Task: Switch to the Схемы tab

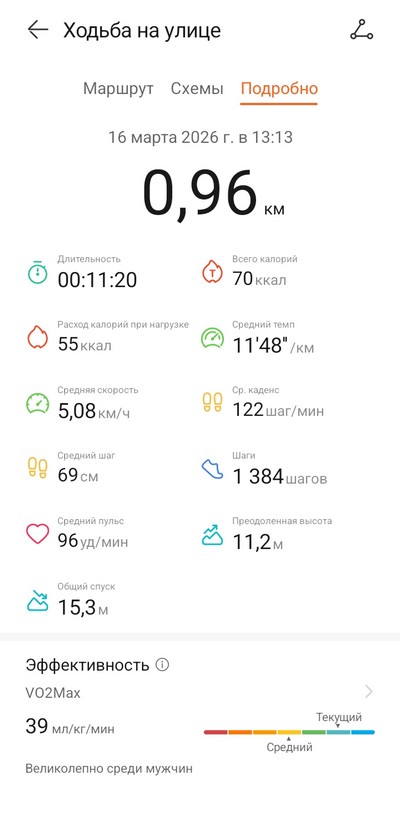Action: coord(197,88)
